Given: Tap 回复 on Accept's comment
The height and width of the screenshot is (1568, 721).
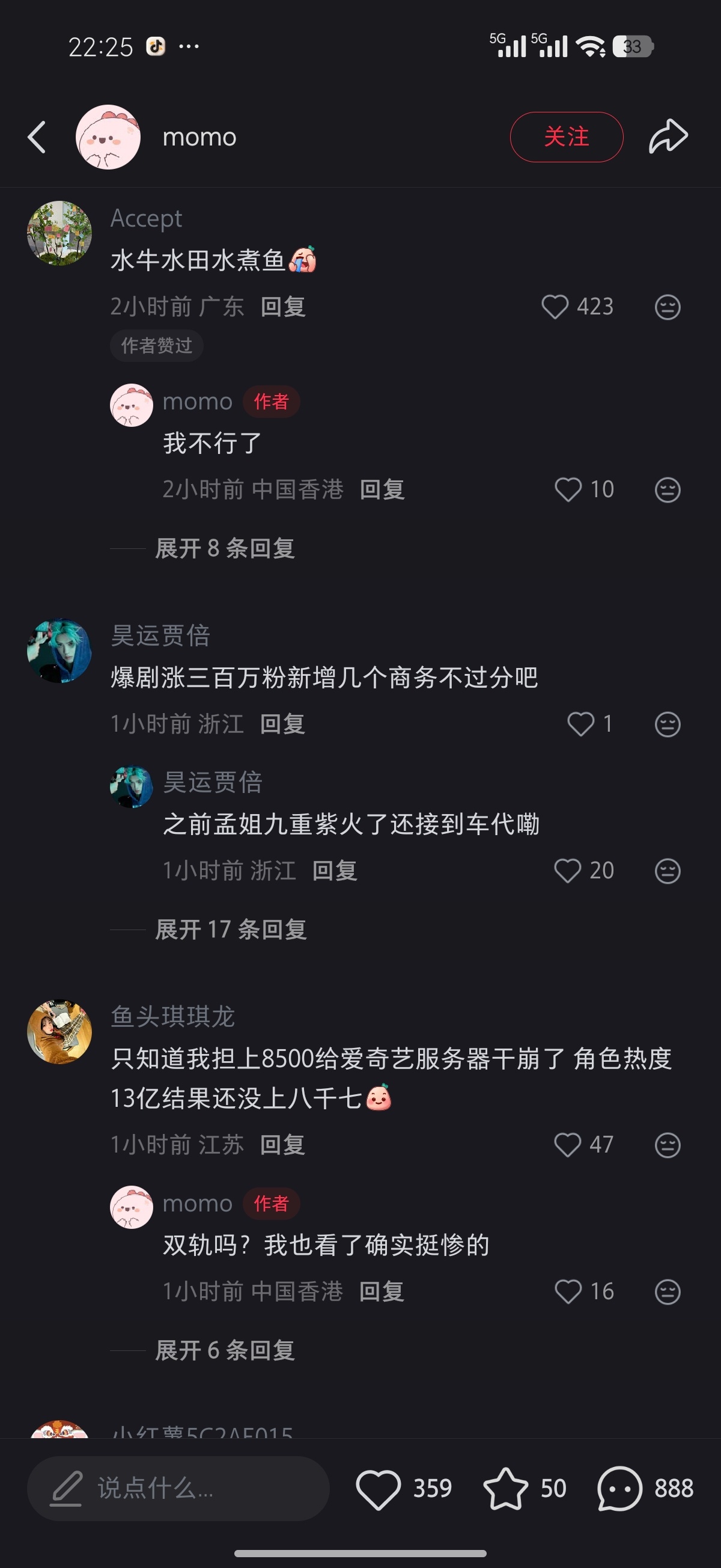Looking at the screenshot, I should (x=281, y=307).
